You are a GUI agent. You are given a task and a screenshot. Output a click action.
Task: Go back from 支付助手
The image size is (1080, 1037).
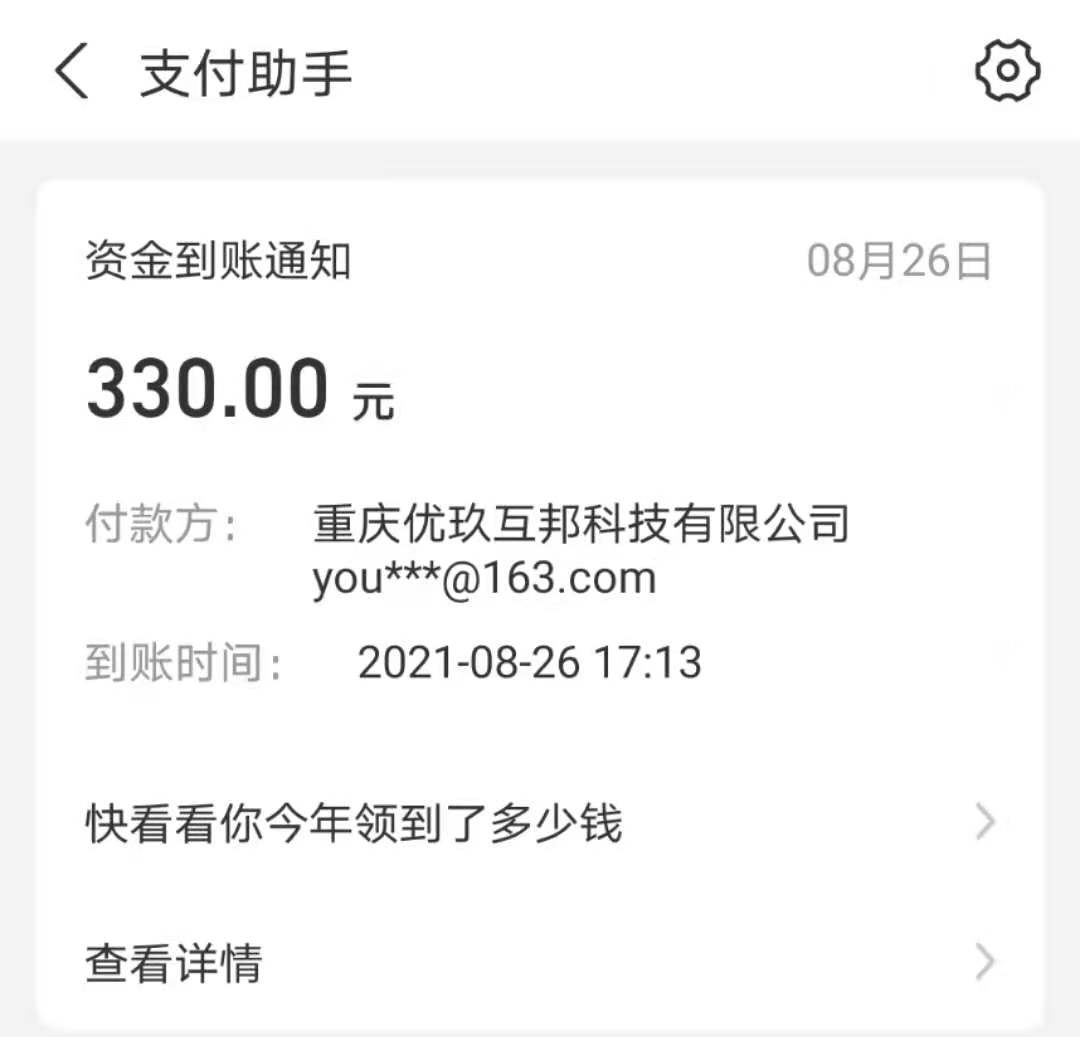[72, 73]
